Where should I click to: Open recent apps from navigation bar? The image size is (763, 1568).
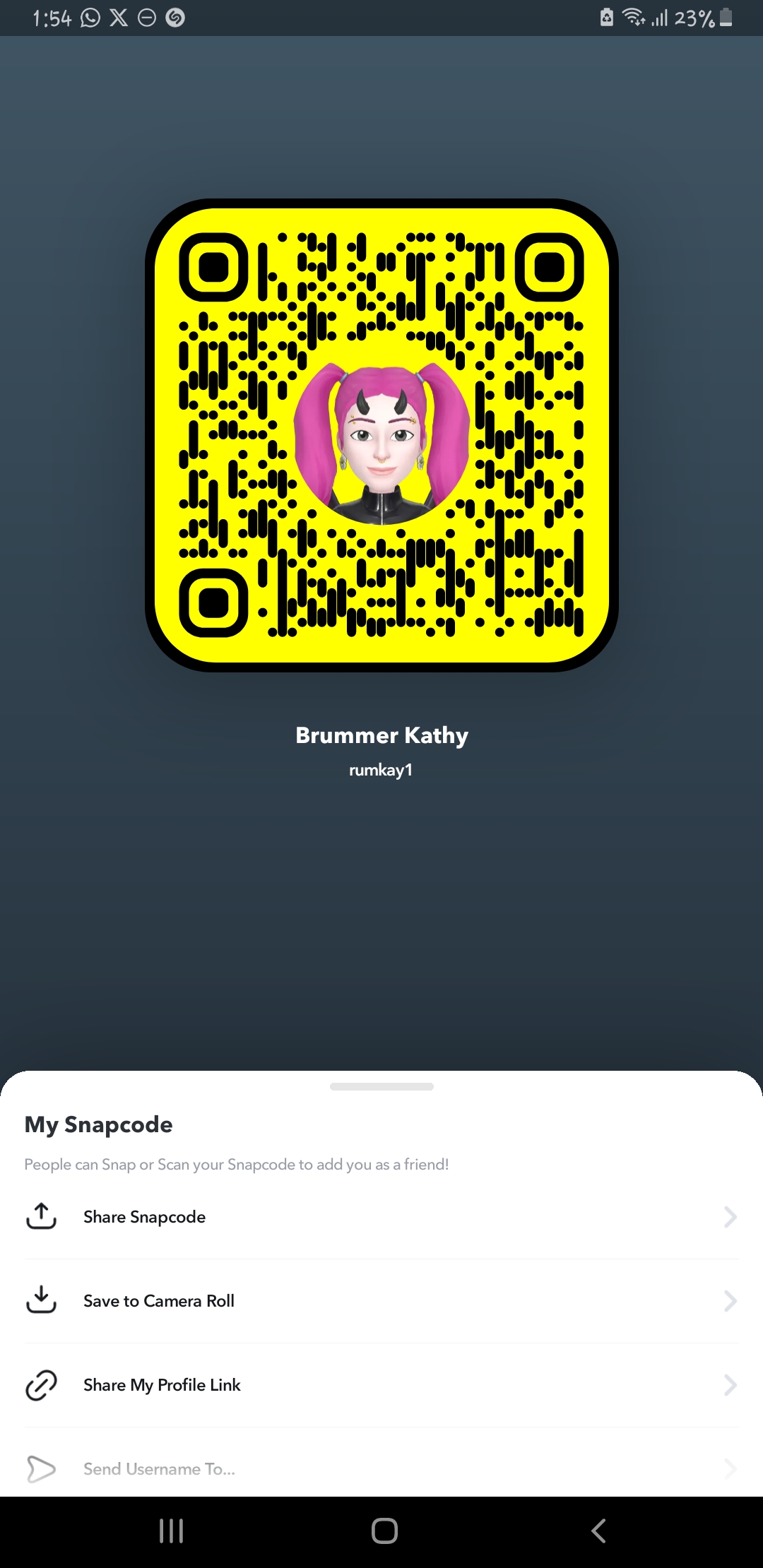pyautogui.click(x=171, y=1531)
